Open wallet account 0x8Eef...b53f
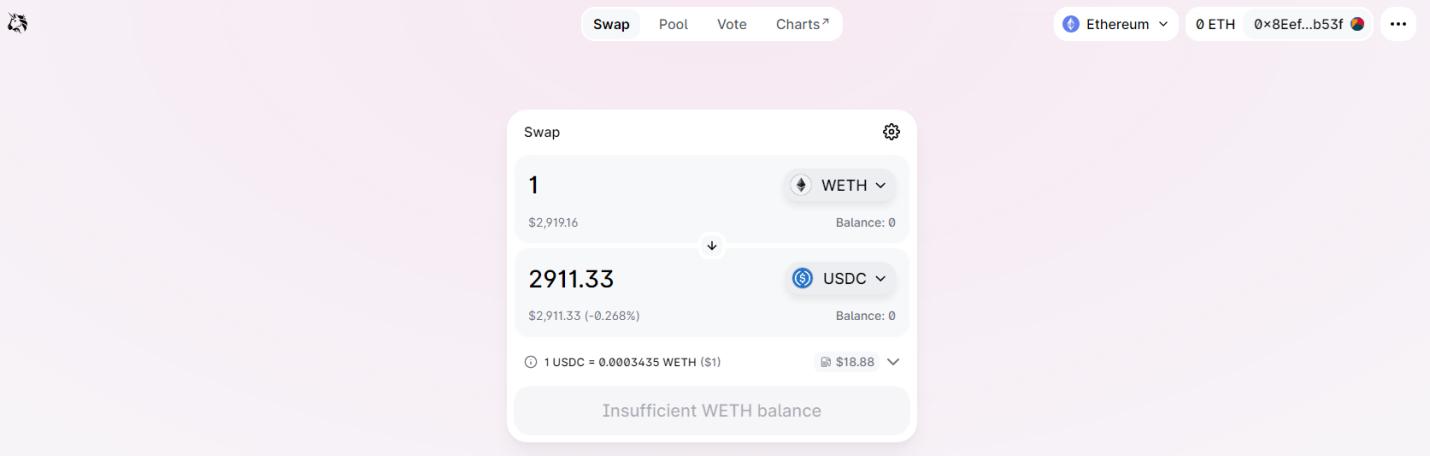Viewport: 1430px width, 456px height. point(1307,24)
